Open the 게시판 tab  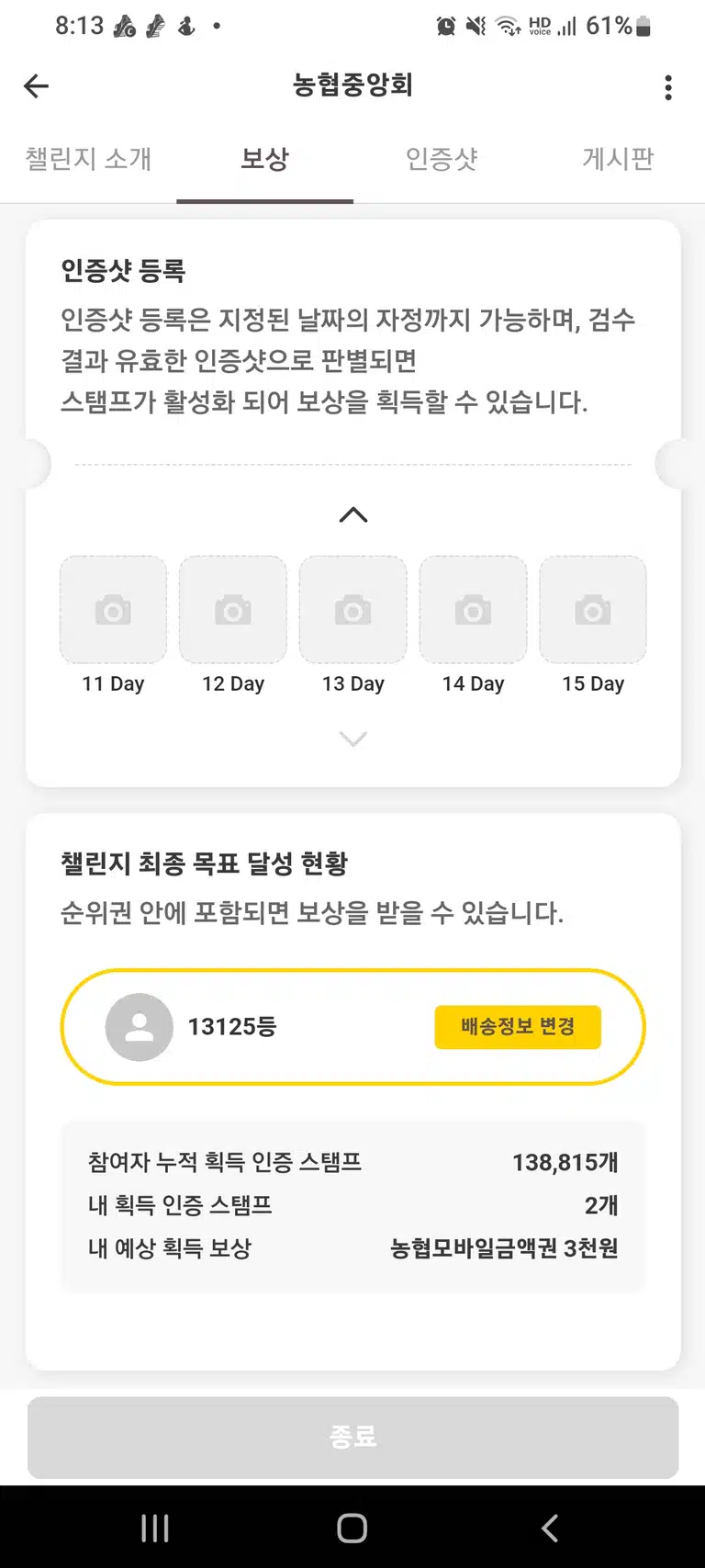click(618, 159)
